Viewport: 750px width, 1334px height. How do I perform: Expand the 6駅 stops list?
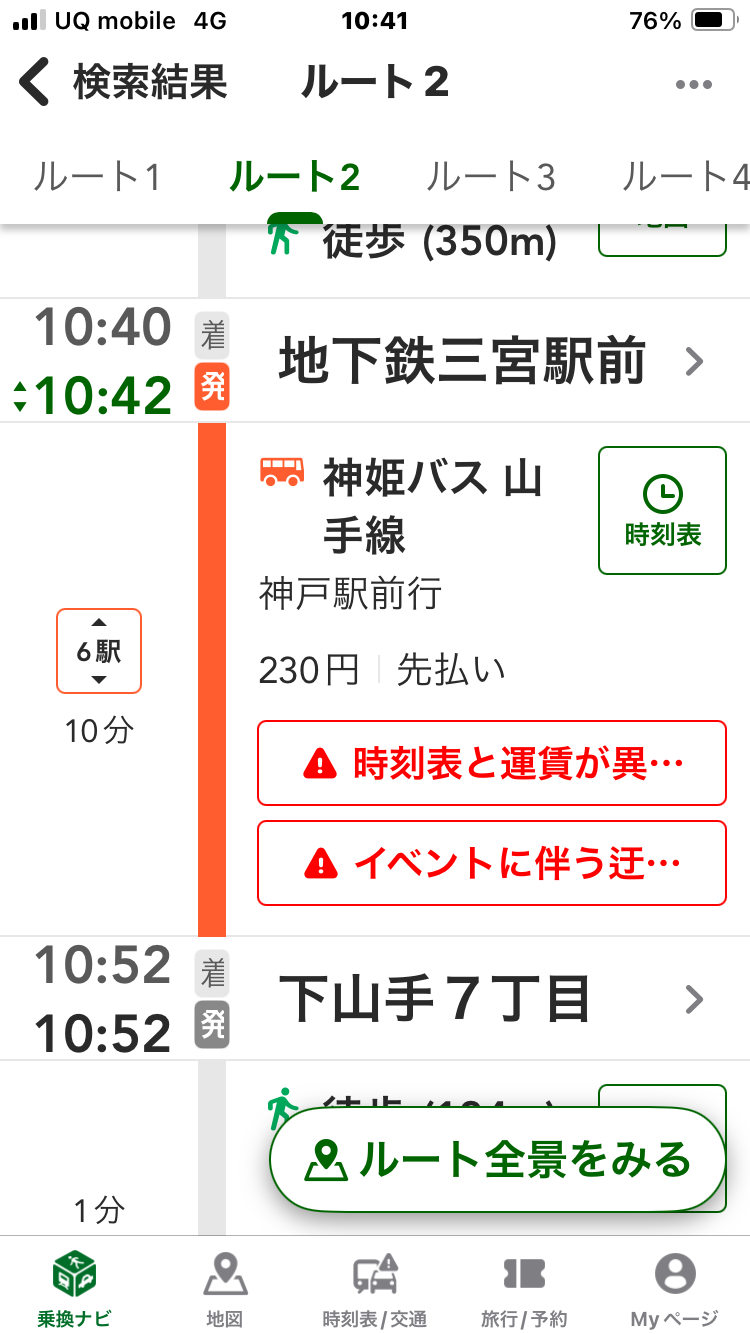[98, 651]
